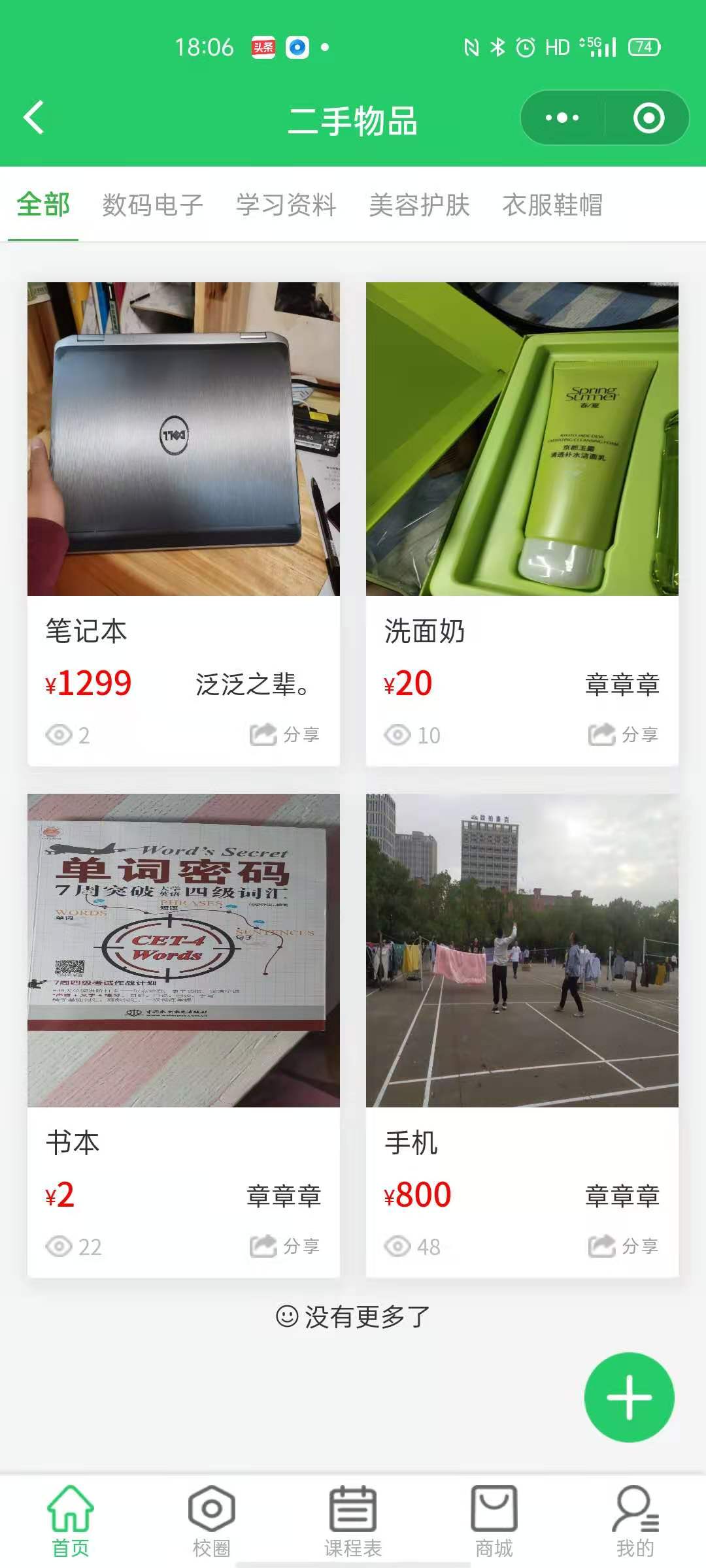Show the 美容护肤 category
This screenshot has width=706, height=1568.
click(420, 205)
